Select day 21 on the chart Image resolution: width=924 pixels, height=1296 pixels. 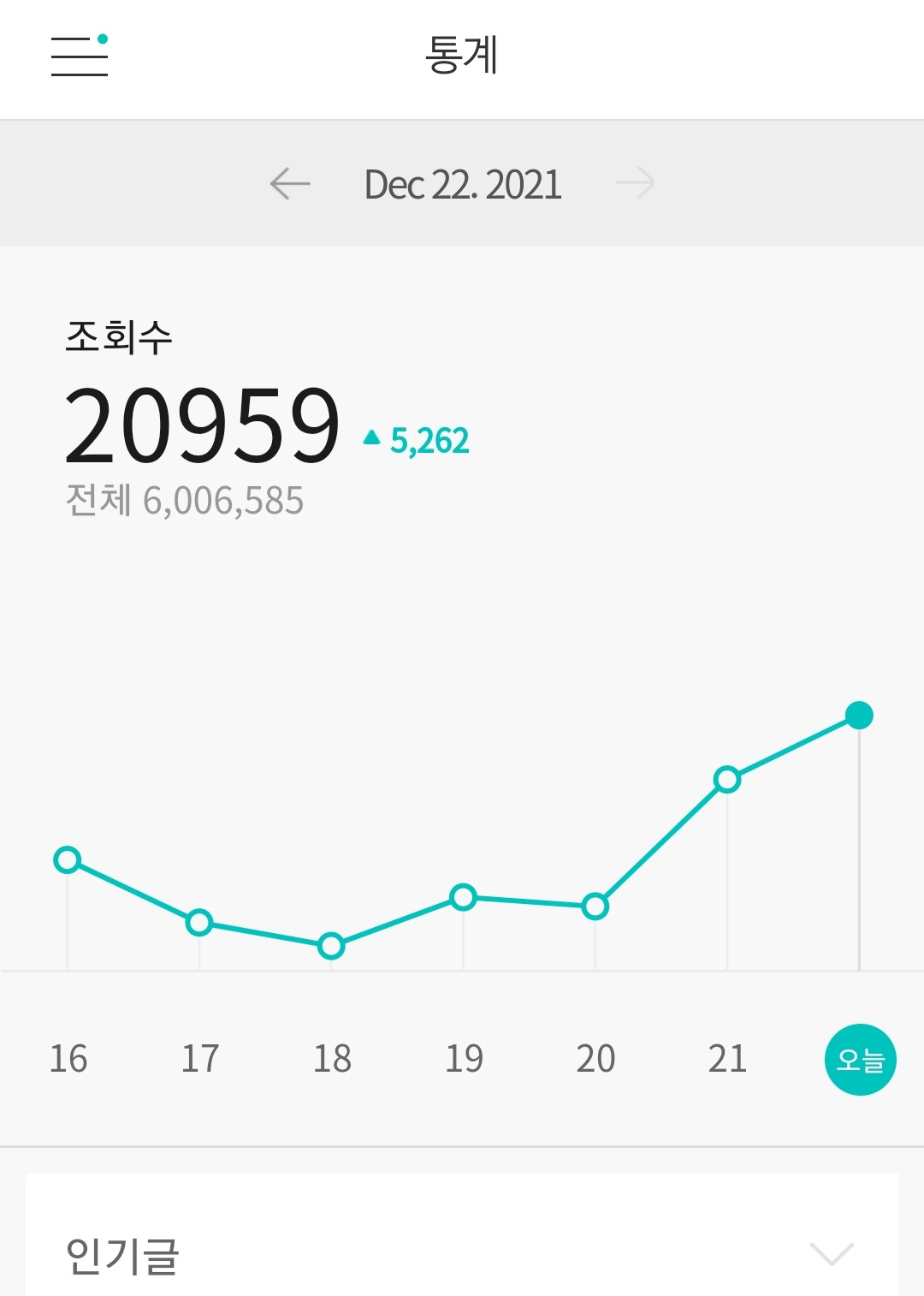coord(727,1059)
